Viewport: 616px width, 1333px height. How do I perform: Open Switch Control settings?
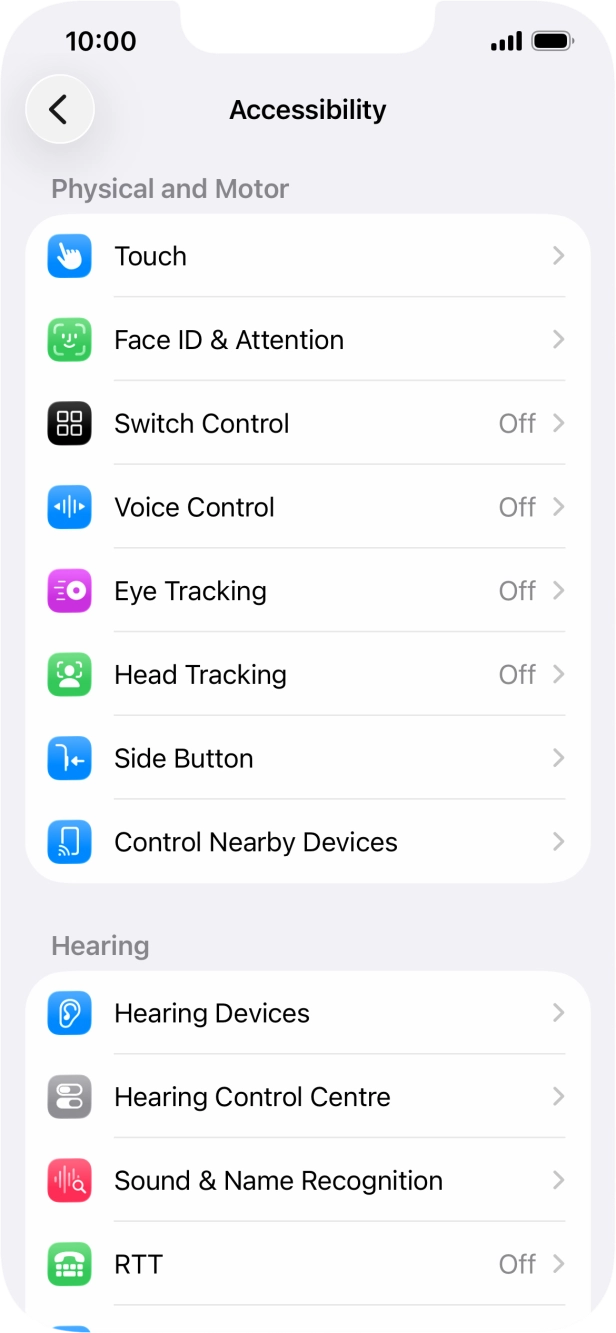[308, 424]
